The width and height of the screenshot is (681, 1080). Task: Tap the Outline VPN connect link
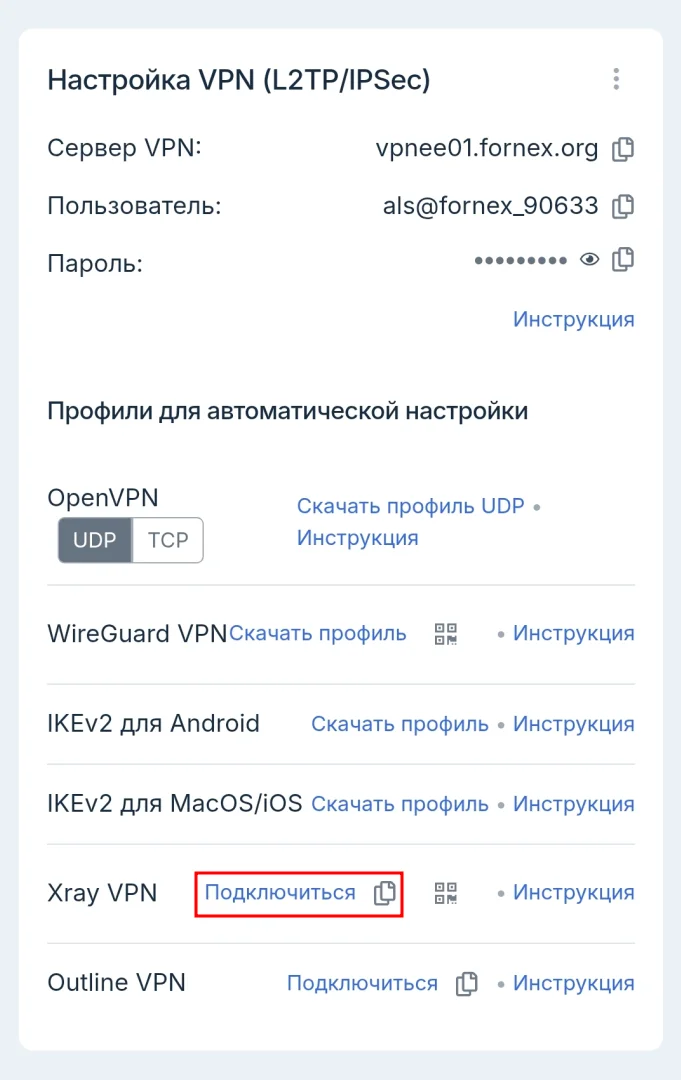tap(362, 983)
